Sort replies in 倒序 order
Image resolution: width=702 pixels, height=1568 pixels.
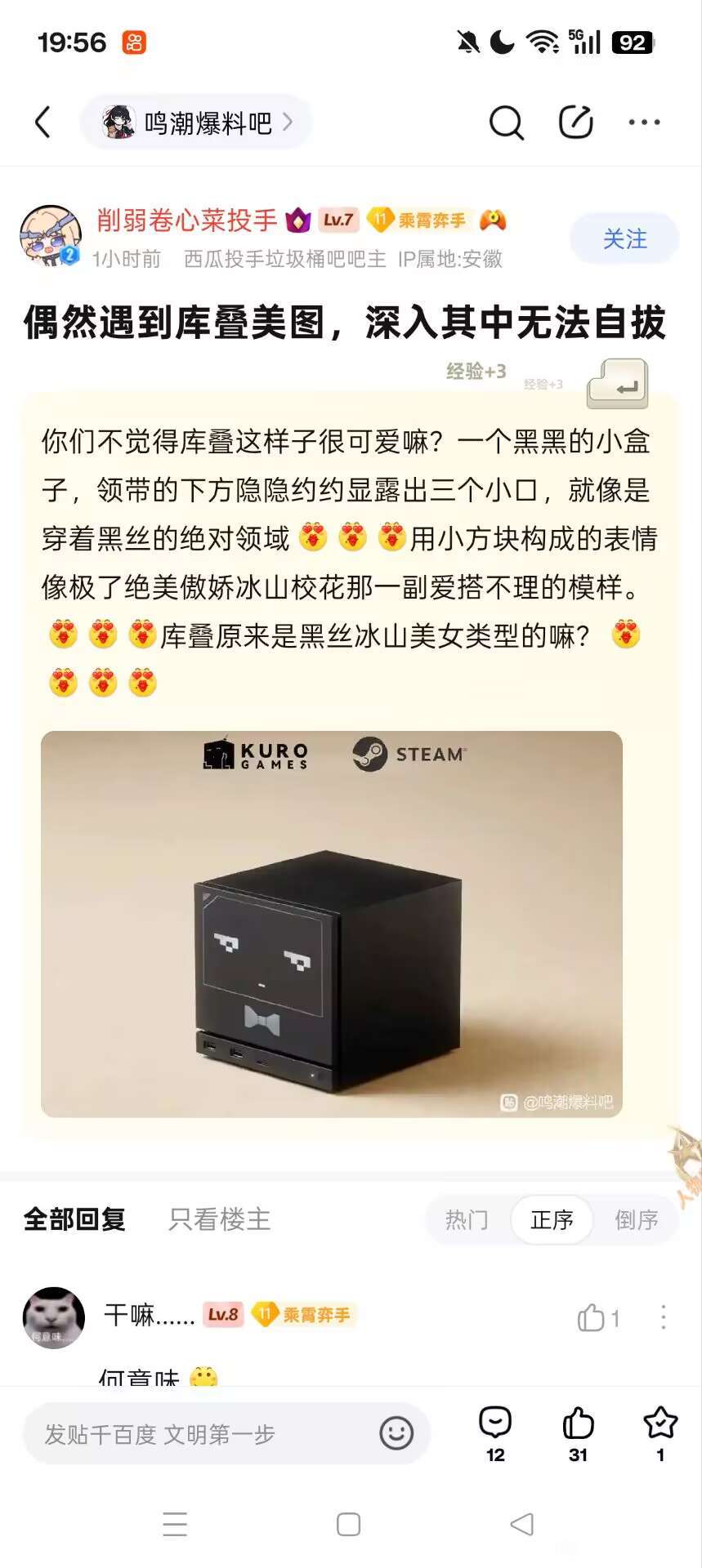tap(636, 1220)
